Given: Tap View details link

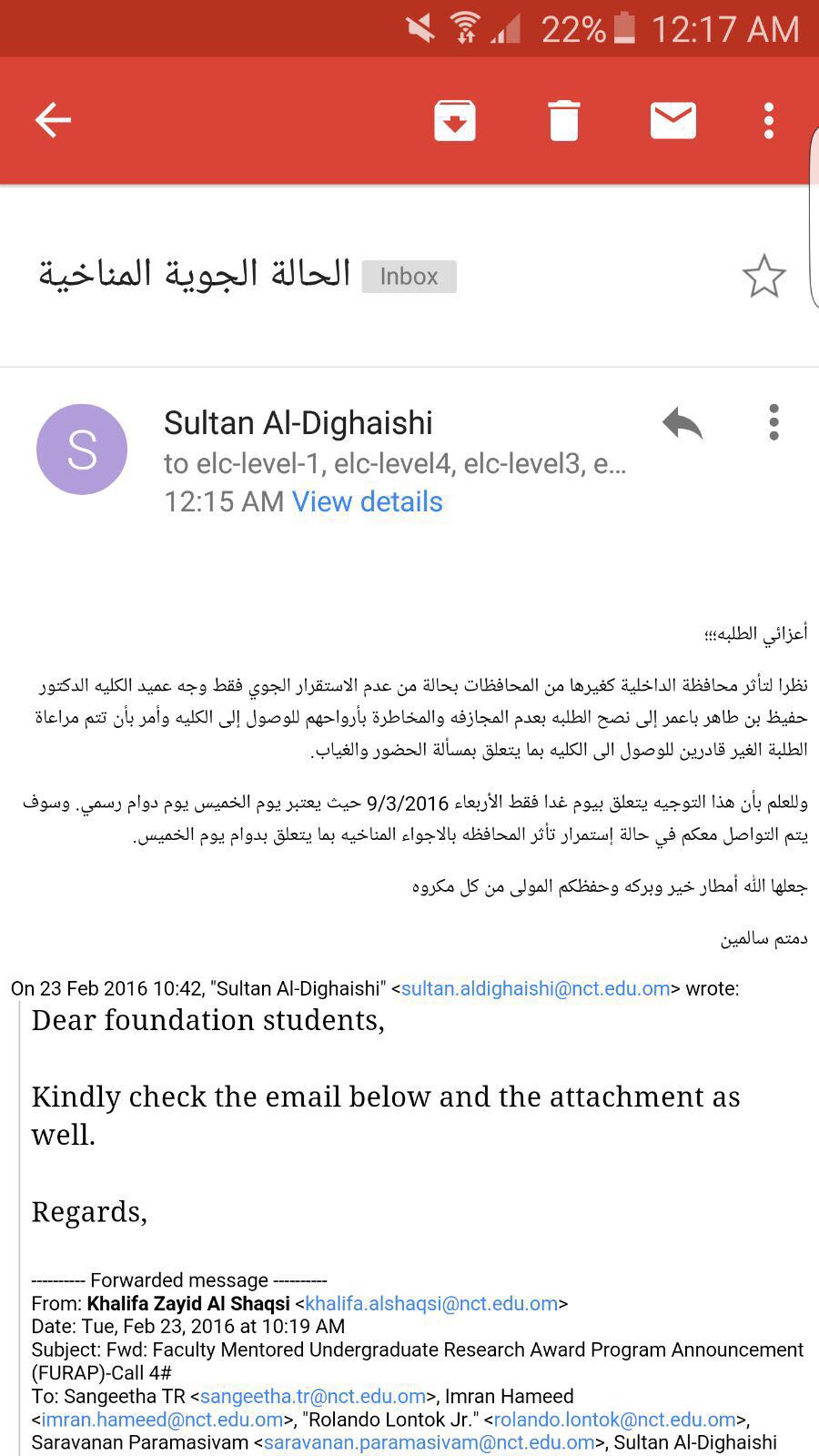Looking at the screenshot, I should pos(367,501).
